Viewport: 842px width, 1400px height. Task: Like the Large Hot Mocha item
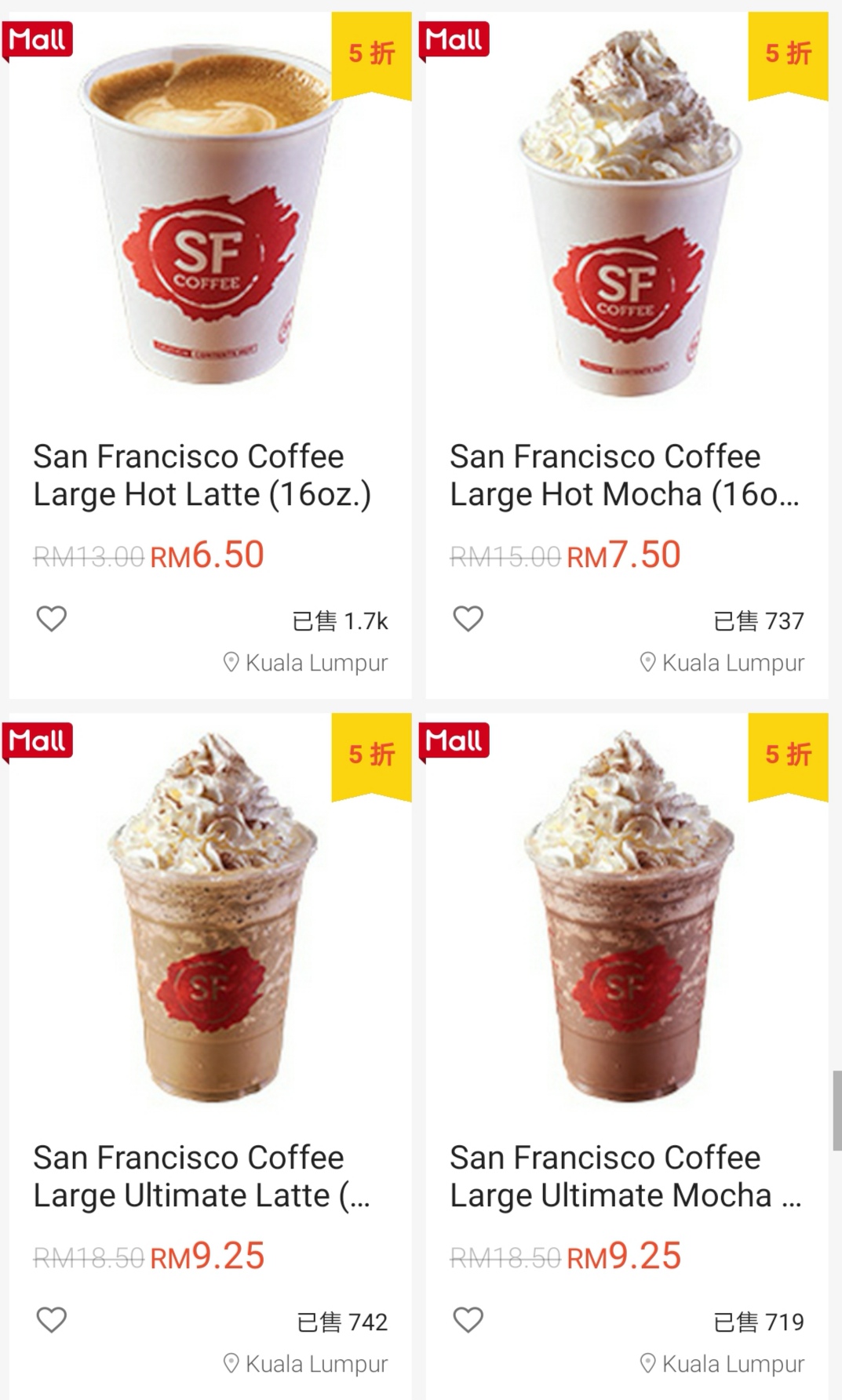(468, 620)
